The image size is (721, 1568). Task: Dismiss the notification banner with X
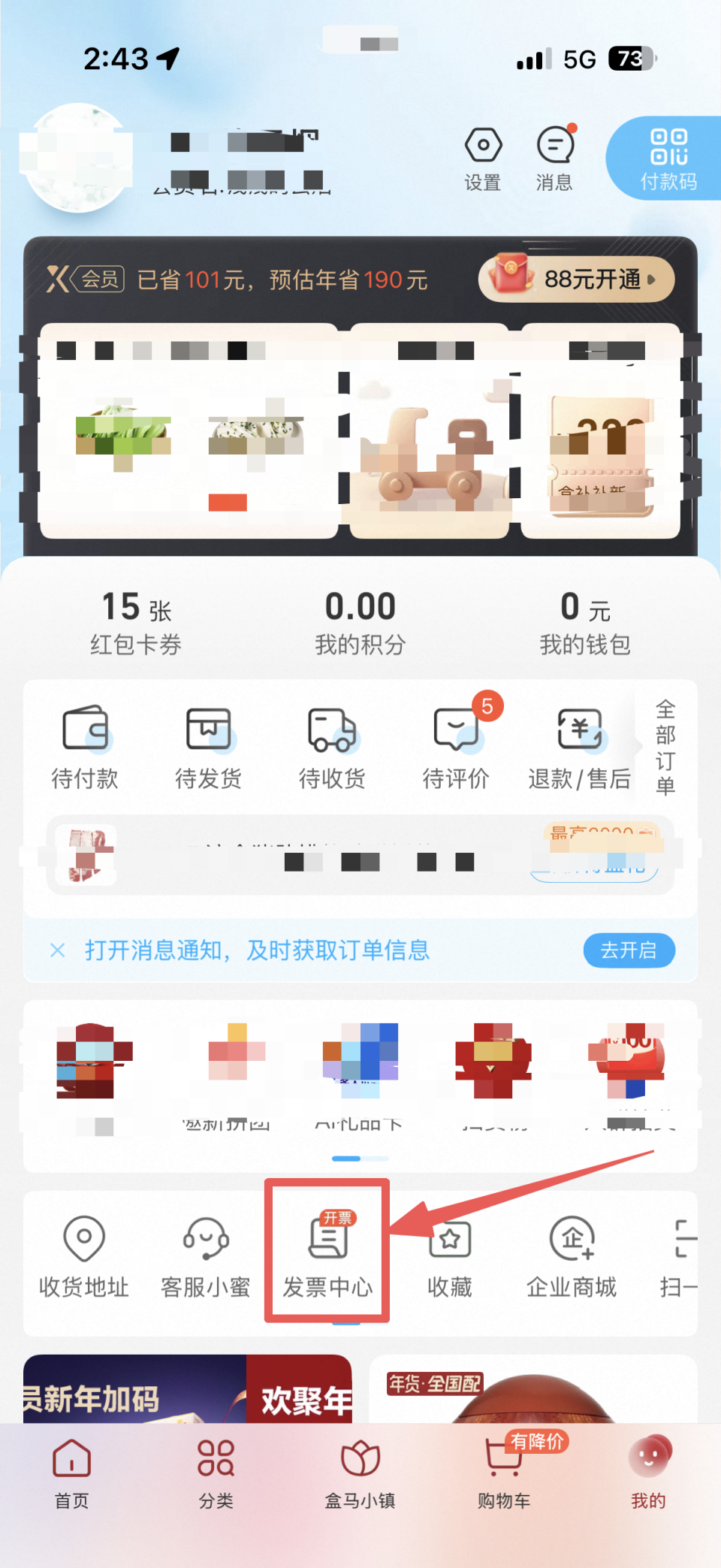(x=58, y=950)
